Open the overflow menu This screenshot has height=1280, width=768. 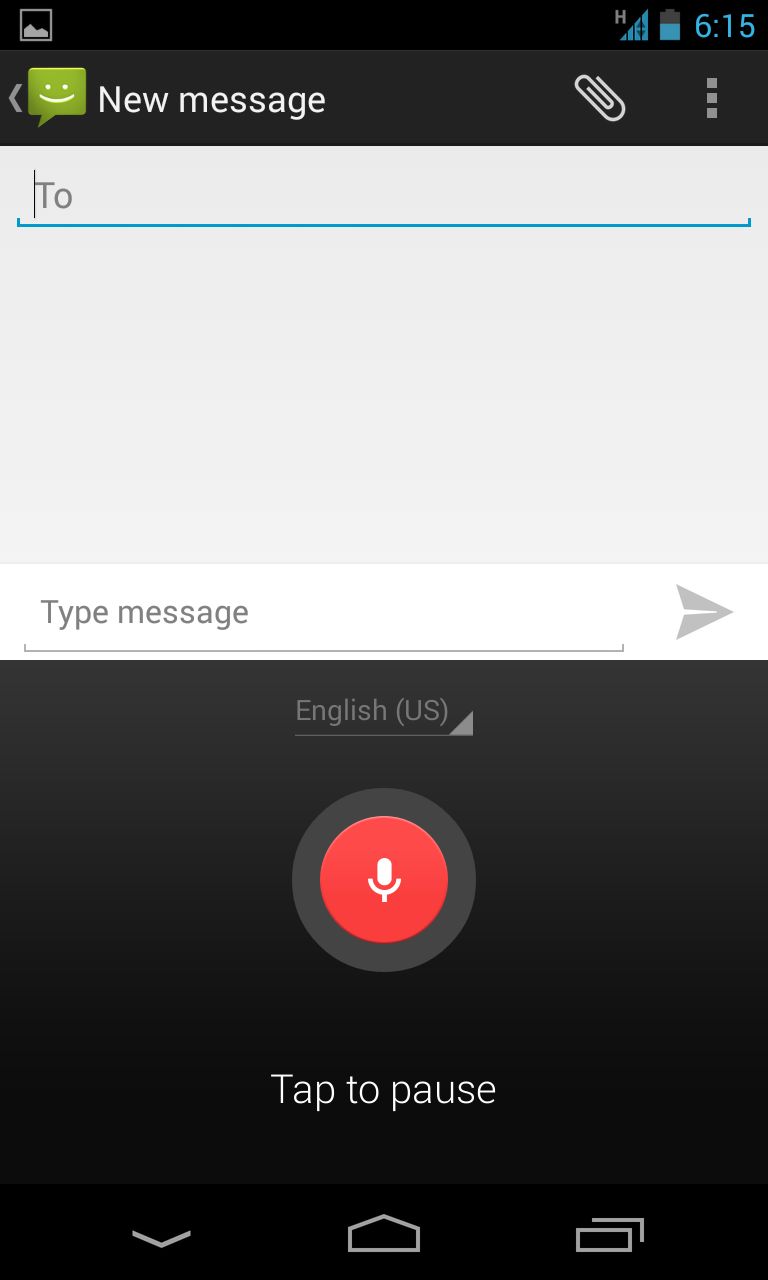(712, 98)
